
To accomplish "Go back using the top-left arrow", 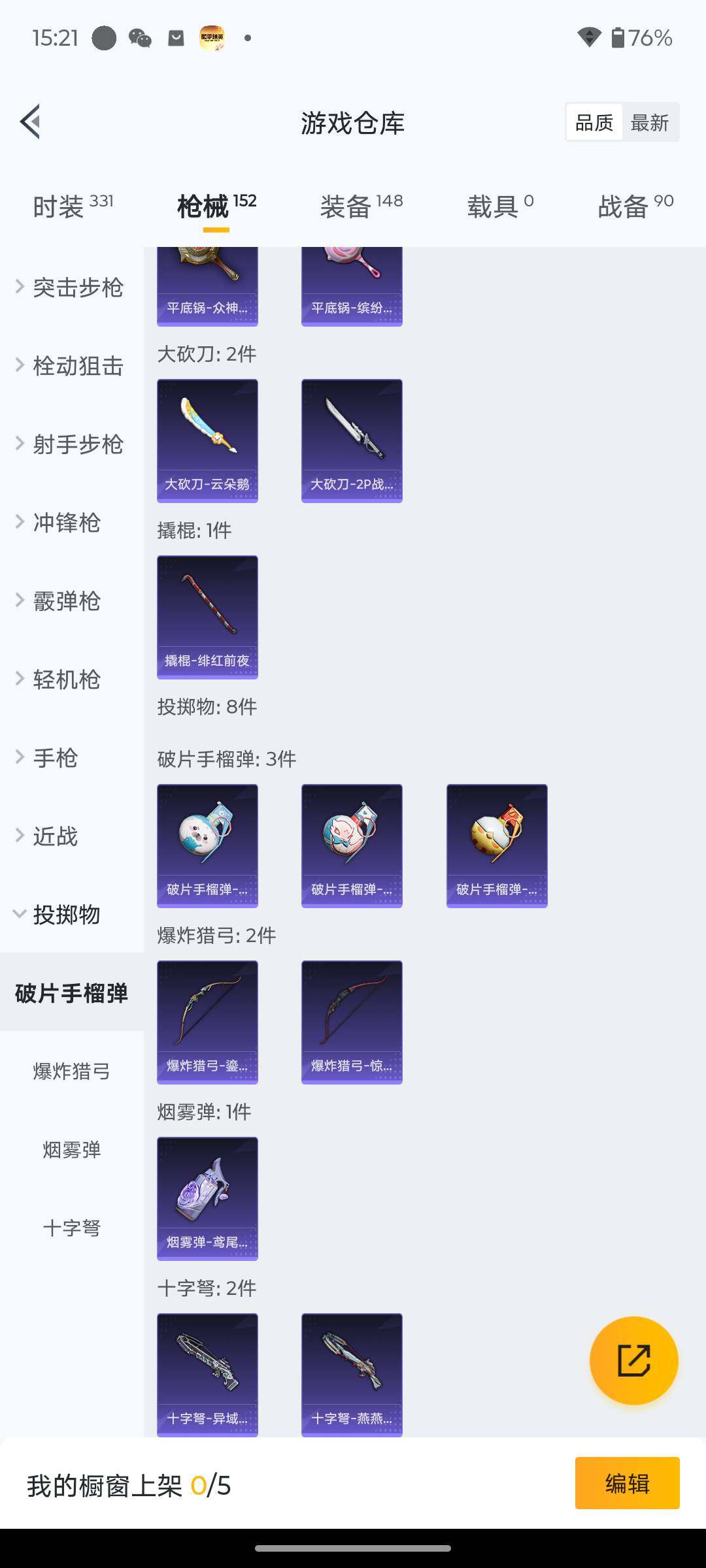I will coord(31,122).
